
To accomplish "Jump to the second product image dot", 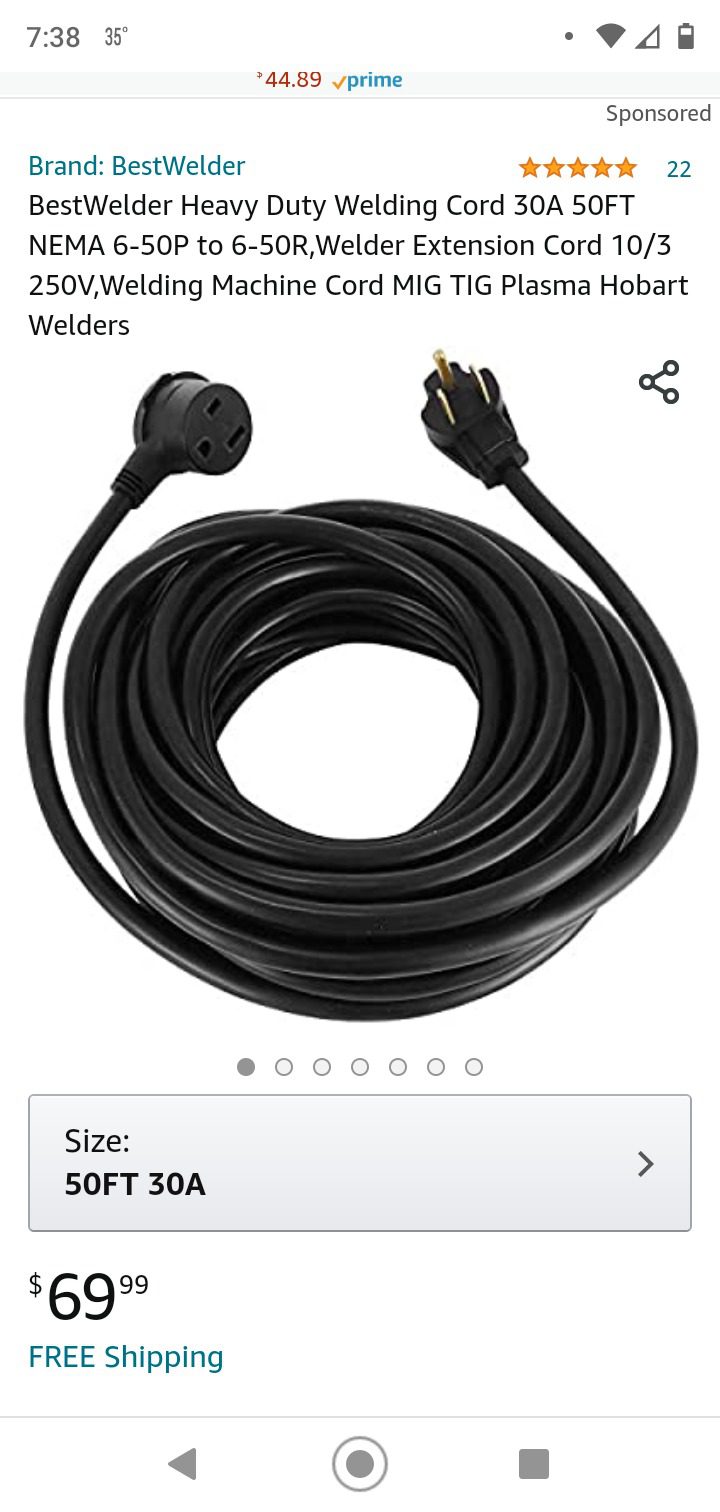I will (284, 1067).
